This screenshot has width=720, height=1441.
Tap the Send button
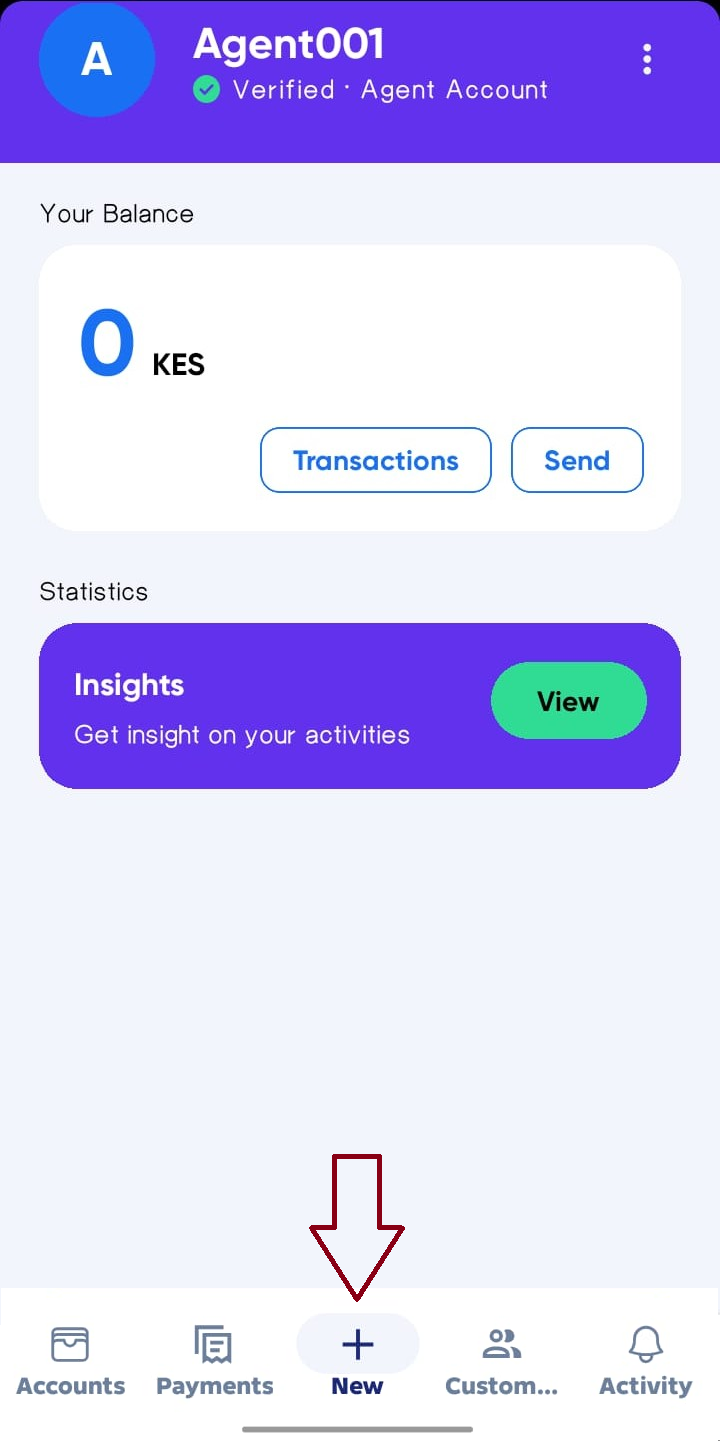click(577, 460)
